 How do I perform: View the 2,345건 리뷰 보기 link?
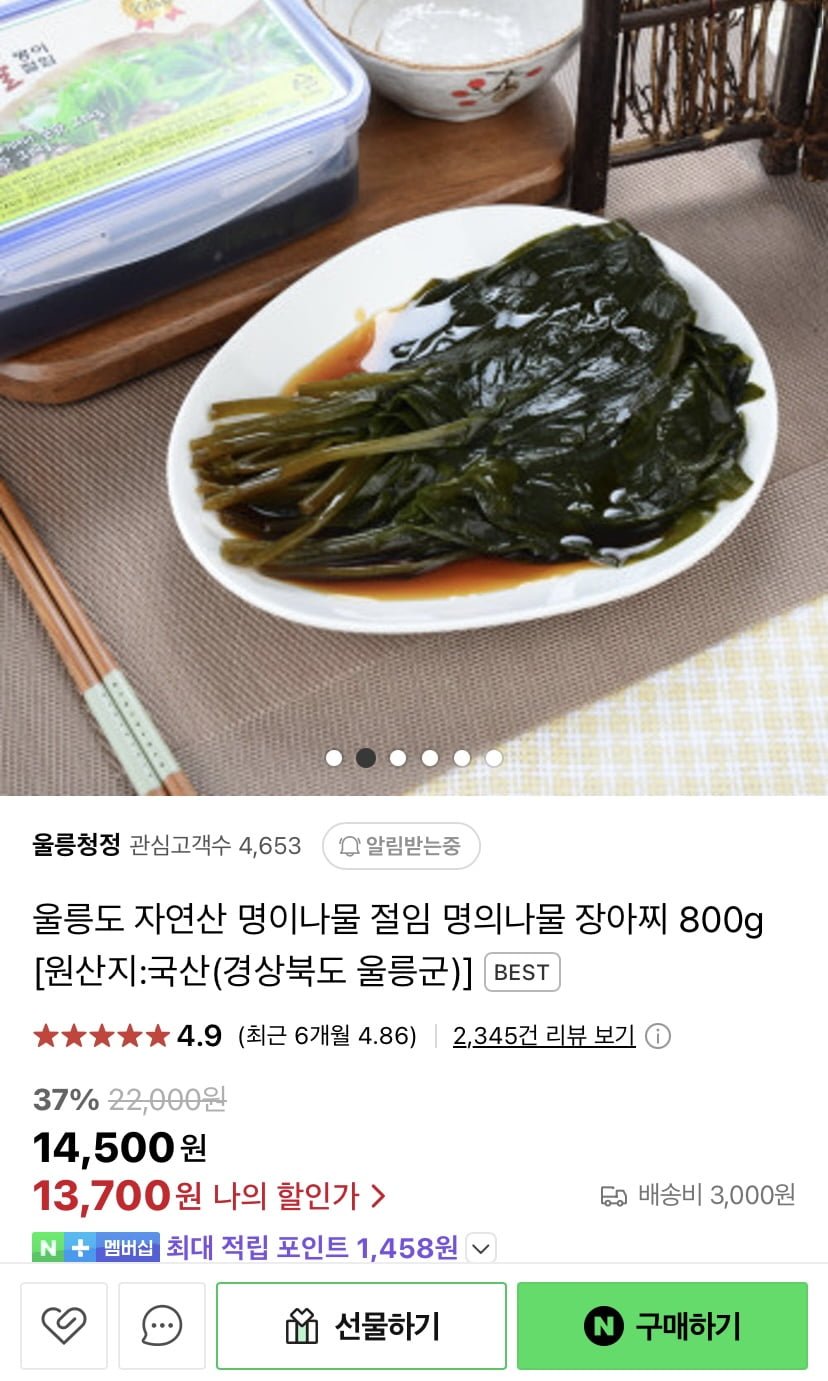544,1036
